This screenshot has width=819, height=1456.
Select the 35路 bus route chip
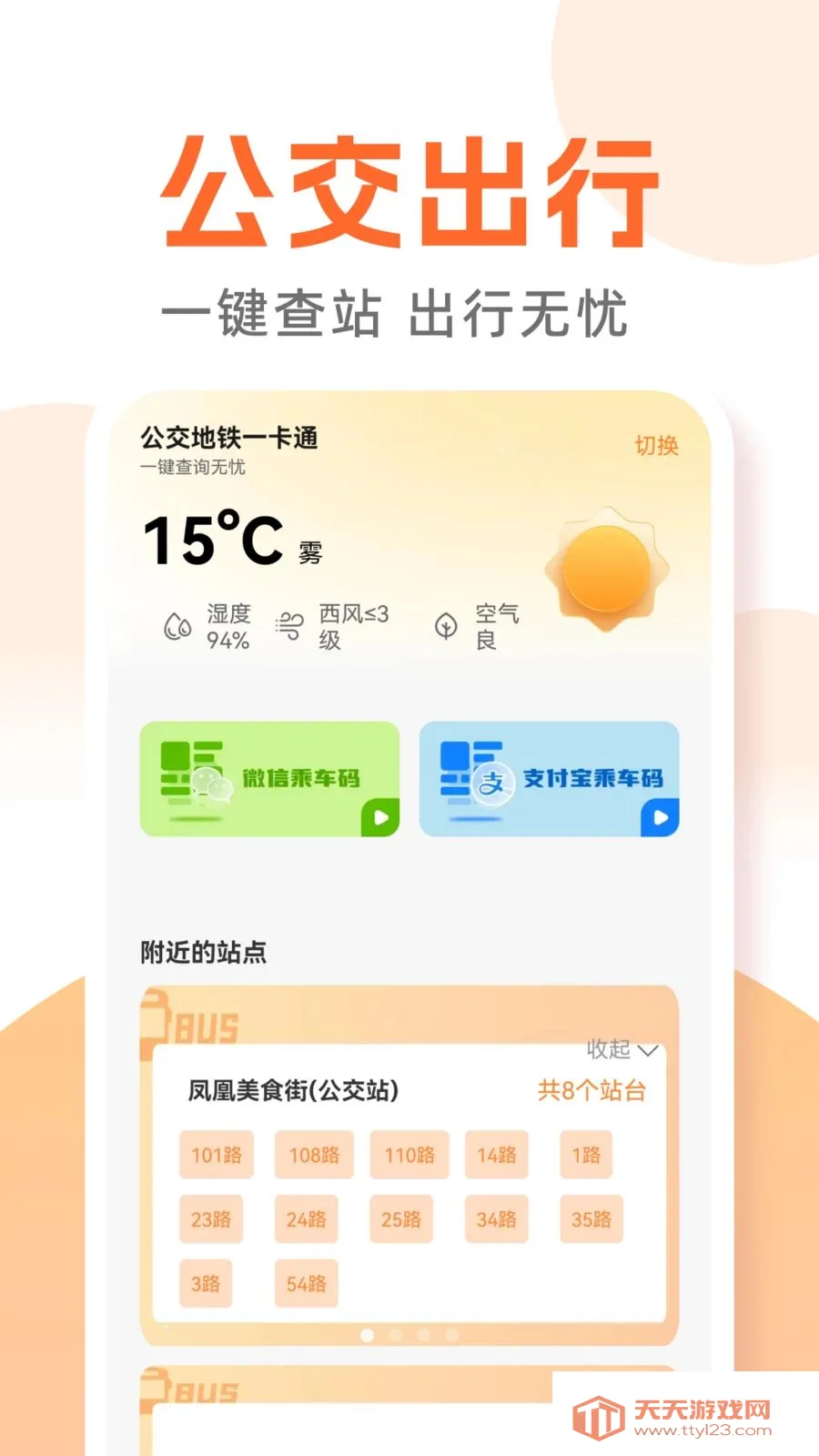click(x=592, y=1218)
